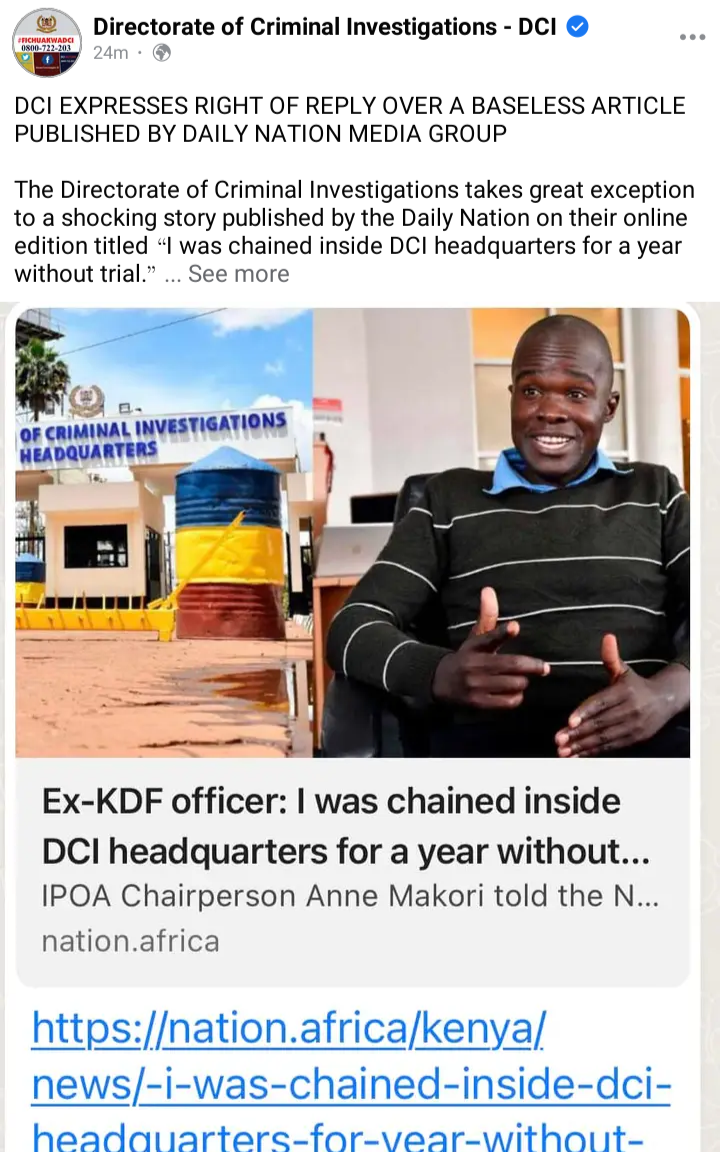Expand the post with See more
This screenshot has width=720, height=1152.
coord(239,274)
